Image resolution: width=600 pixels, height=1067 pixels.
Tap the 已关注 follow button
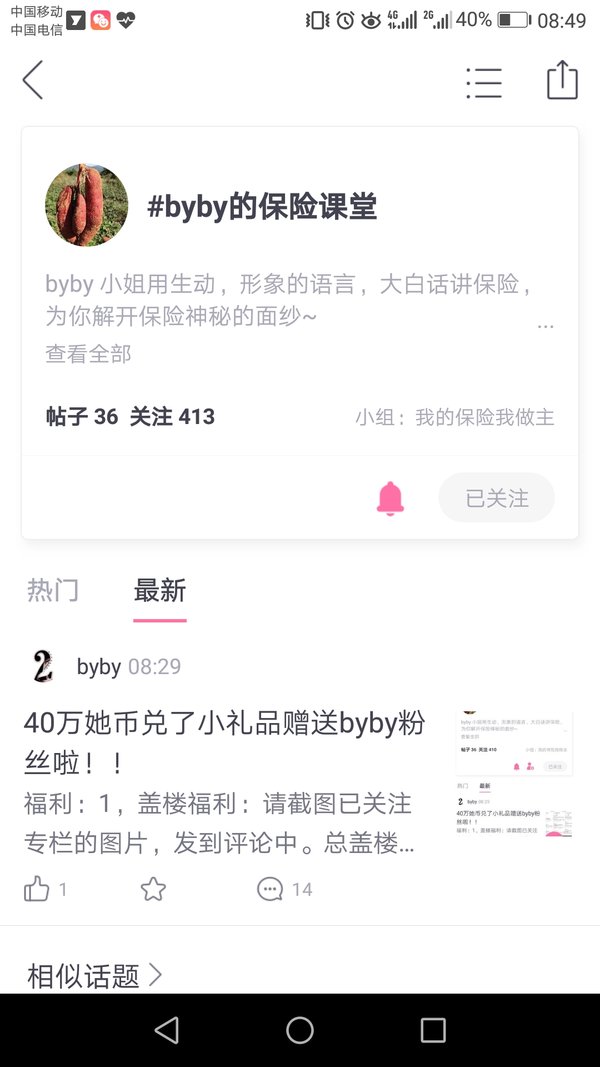497,498
